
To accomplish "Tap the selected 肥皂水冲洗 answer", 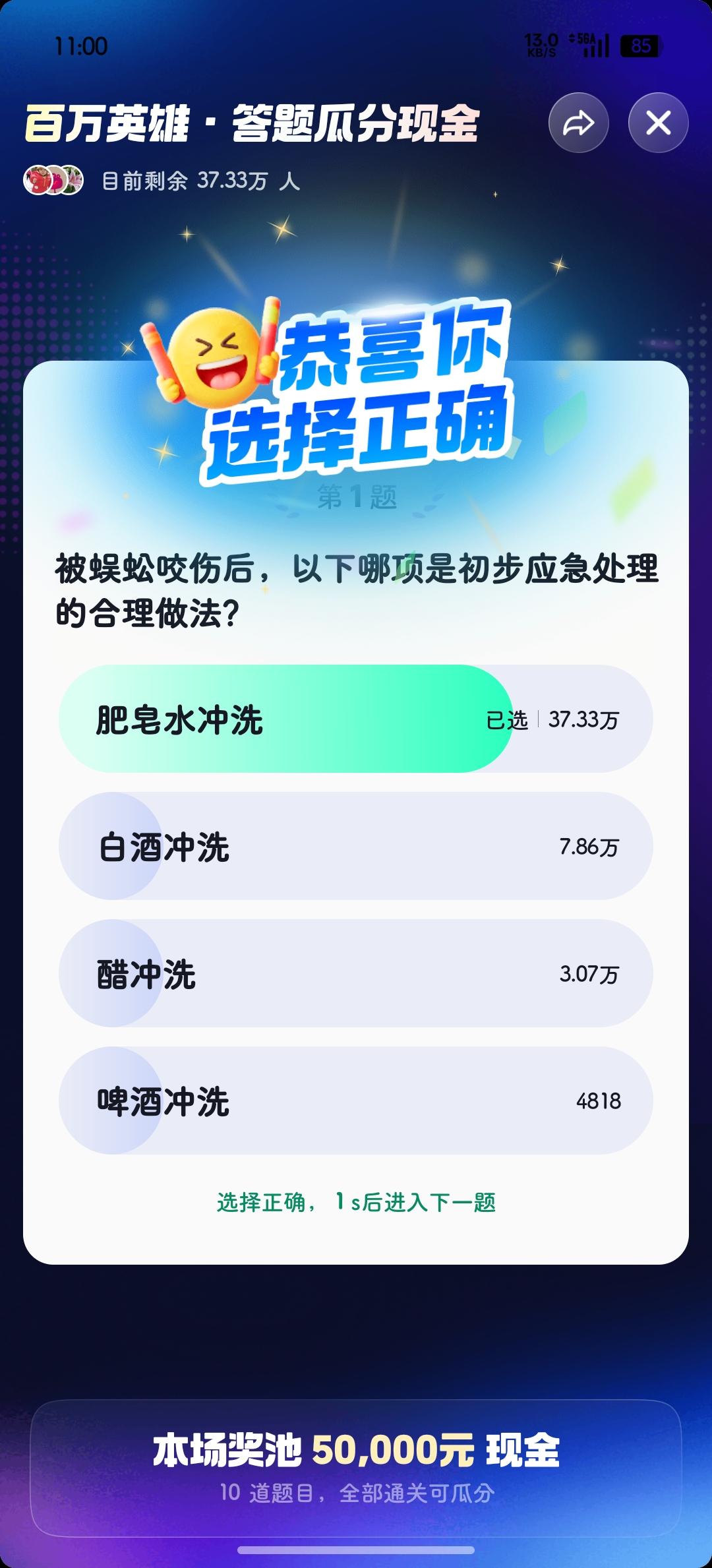I will (290, 719).
